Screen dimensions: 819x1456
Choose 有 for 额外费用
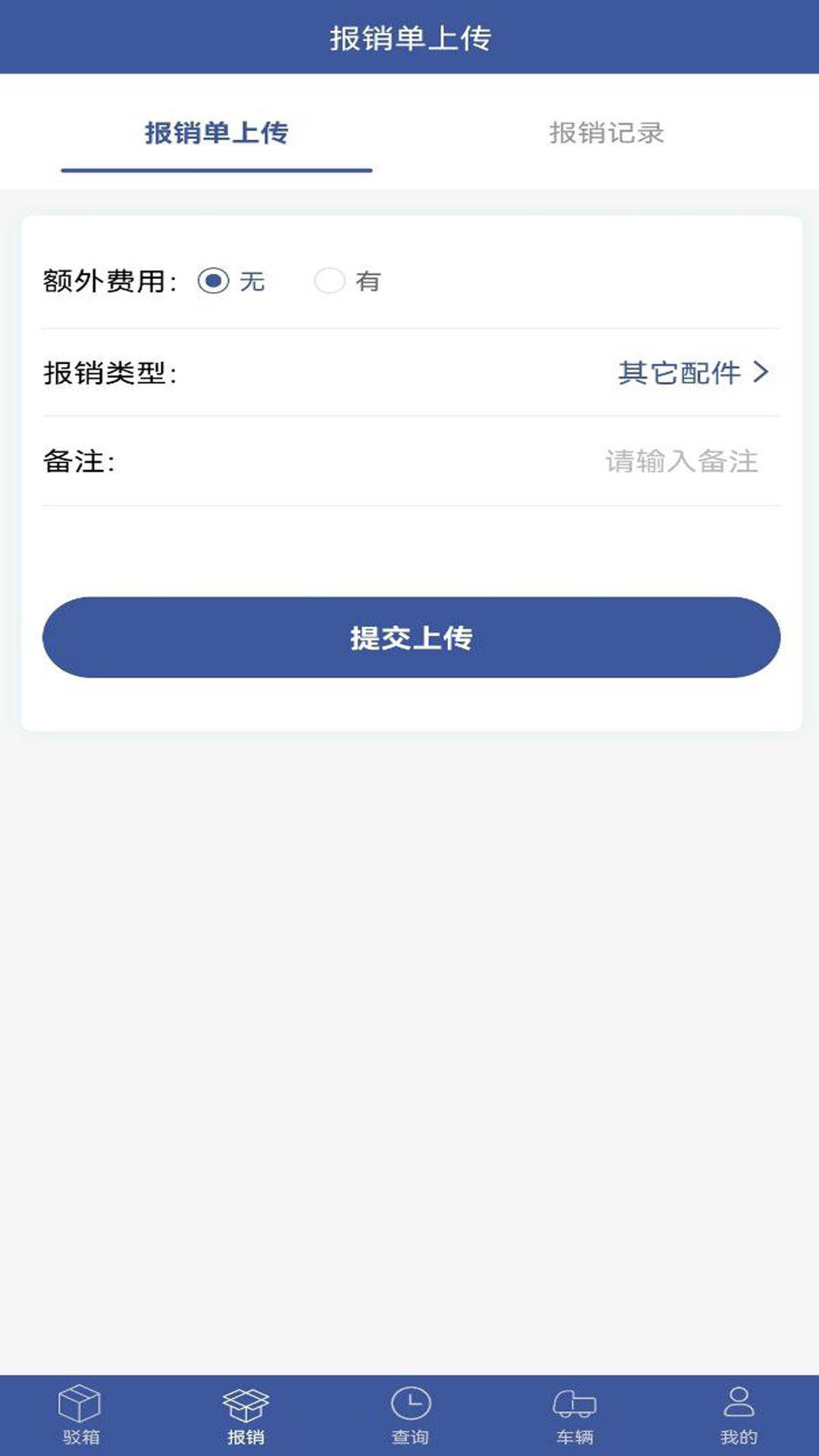[x=330, y=281]
